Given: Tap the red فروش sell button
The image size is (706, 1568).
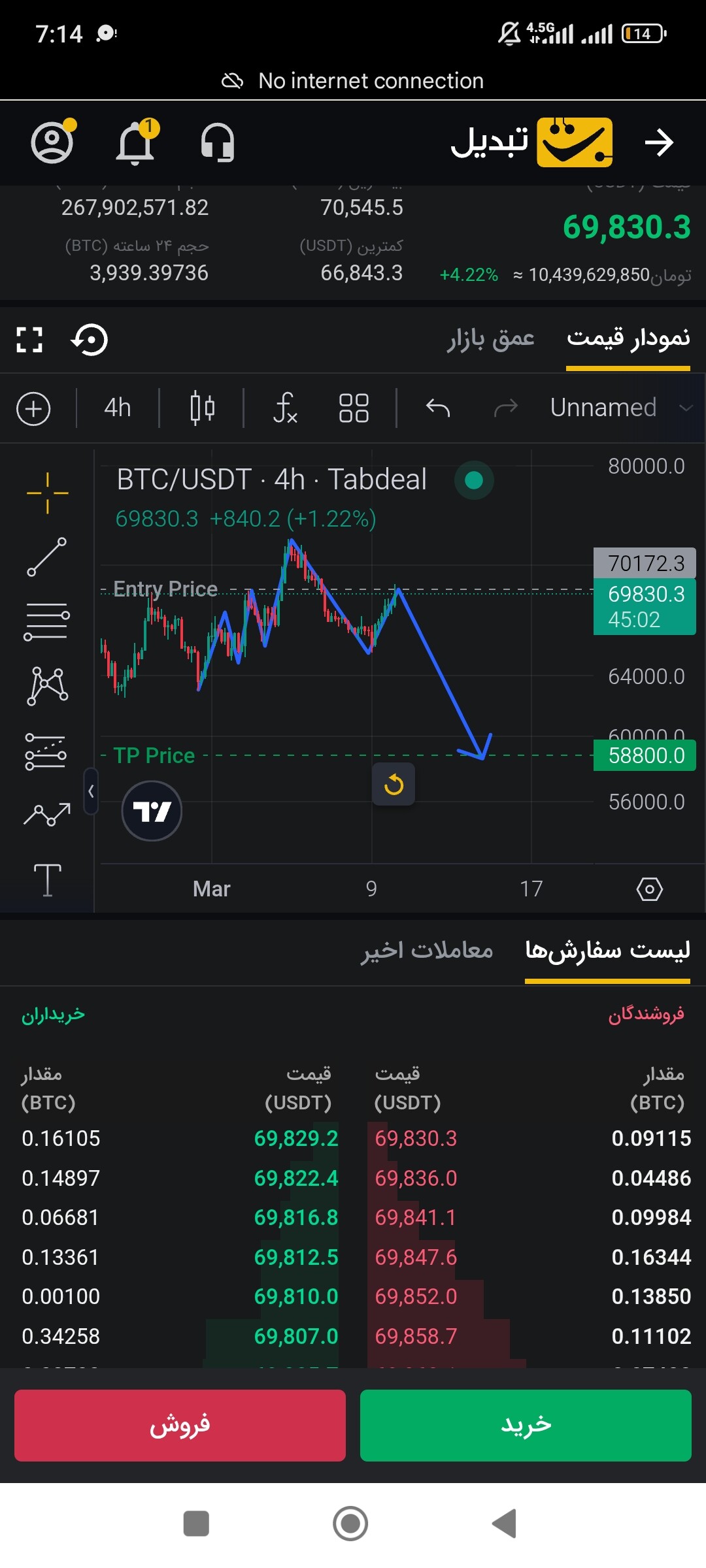Looking at the screenshot, I should click(x=180, y=1426).
